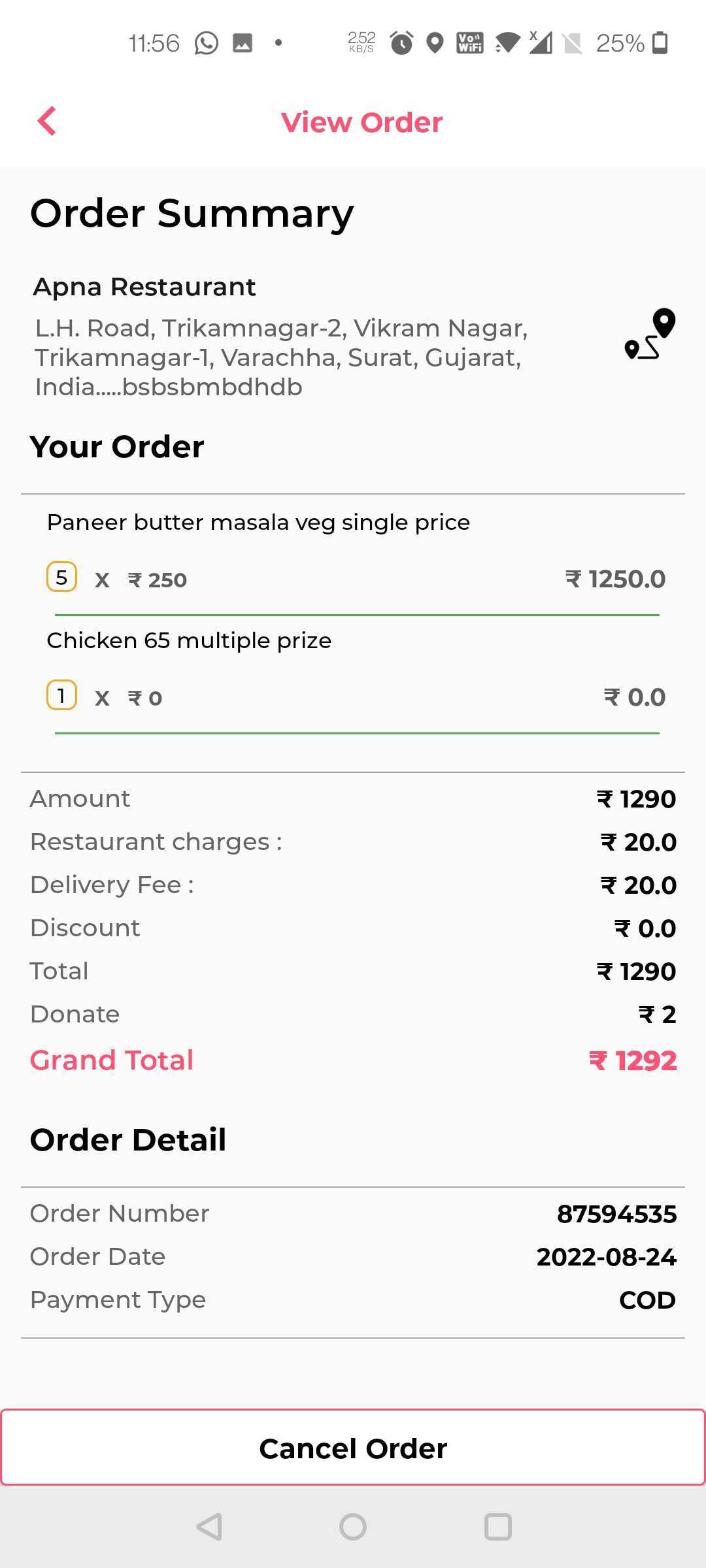Open the restaurant route map icon
Viewport: 706px width, 1568px height.
pos(650,334)
